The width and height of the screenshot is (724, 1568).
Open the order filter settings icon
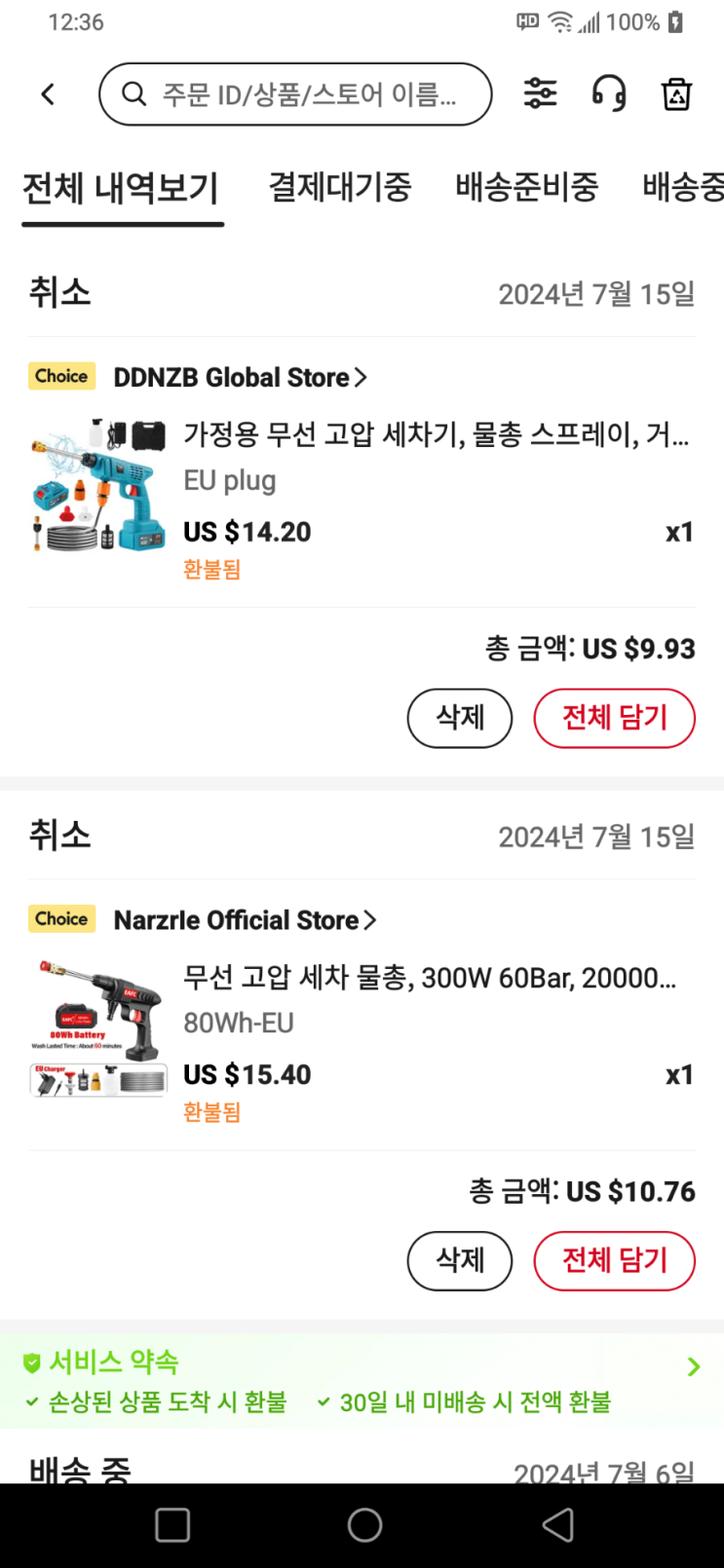[540, 93]
